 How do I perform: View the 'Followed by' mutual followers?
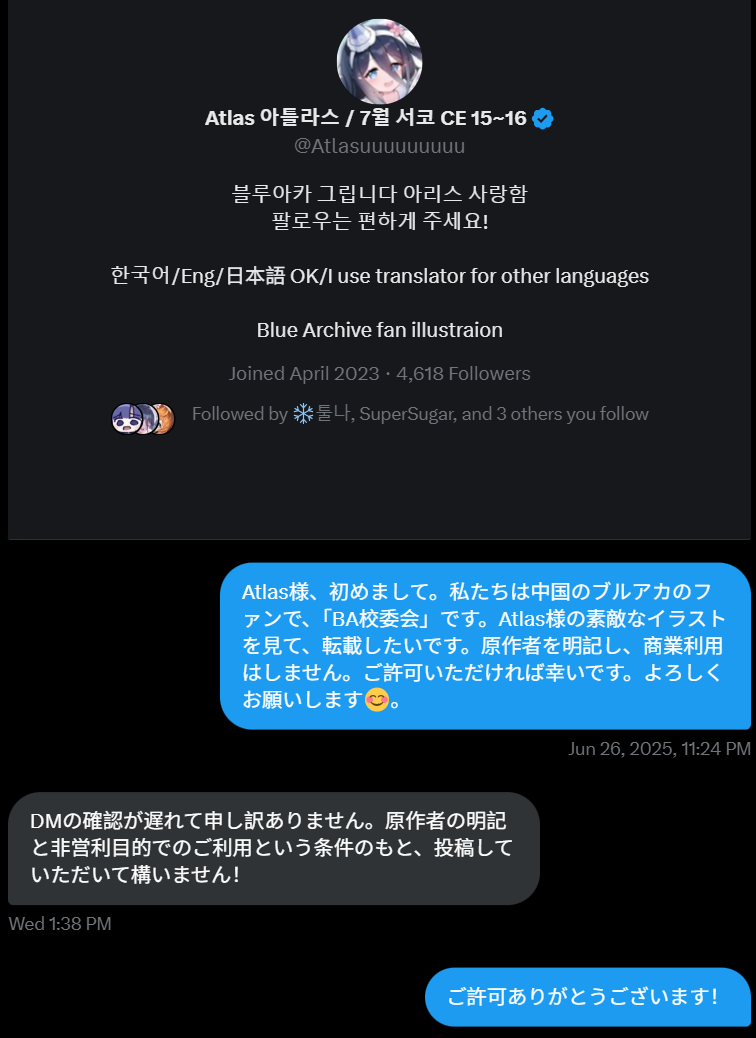[419, 414]
